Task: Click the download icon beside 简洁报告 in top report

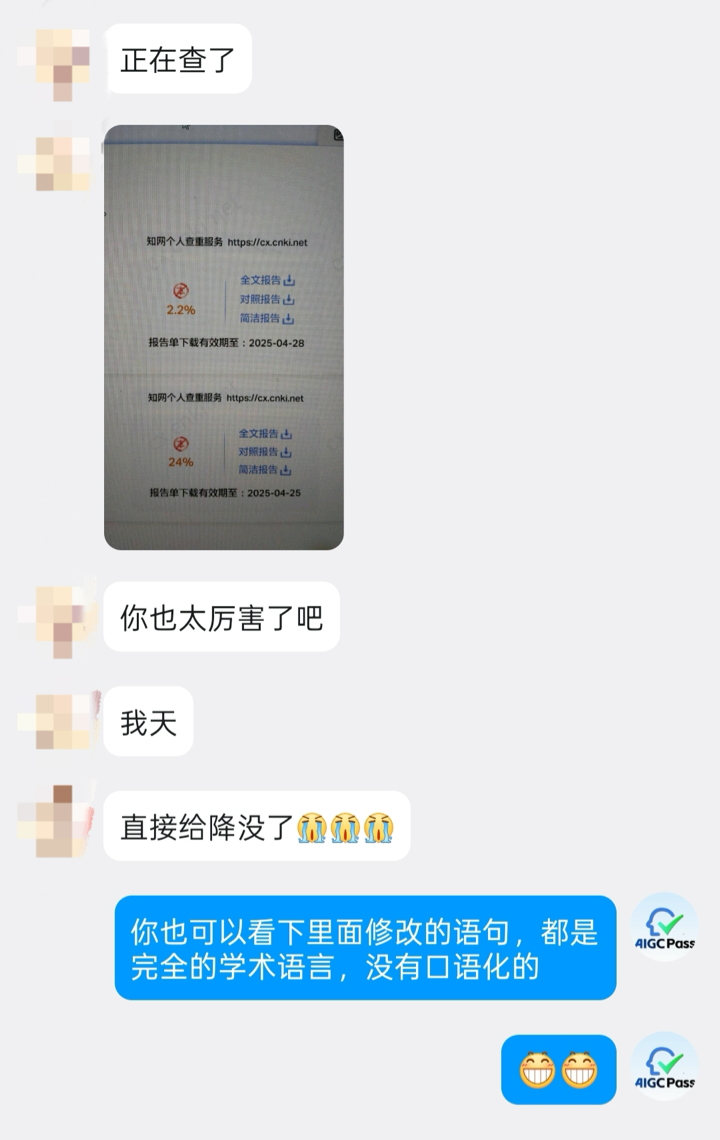Action: coord(287,319)
